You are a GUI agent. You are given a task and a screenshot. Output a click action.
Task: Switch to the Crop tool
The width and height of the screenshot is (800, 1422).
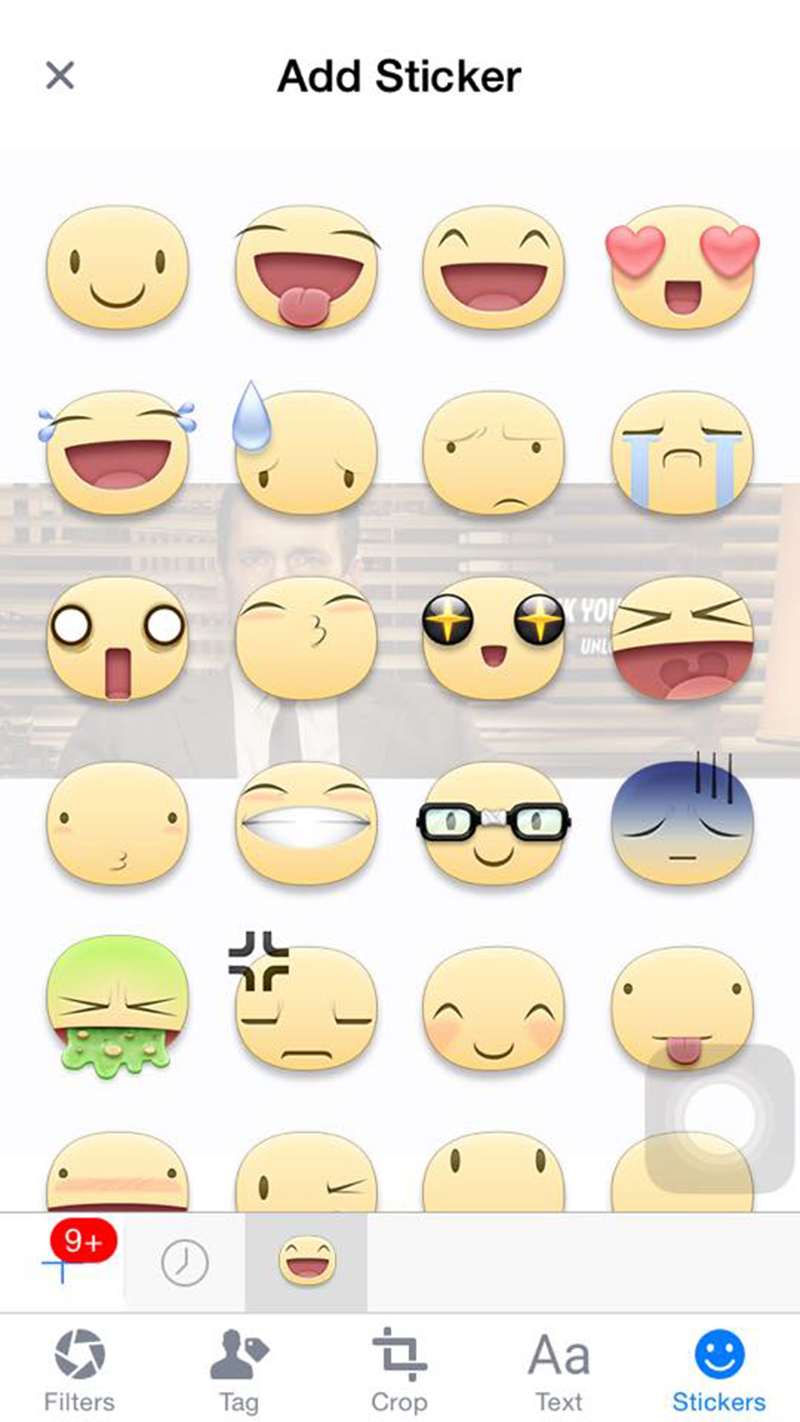point(399,1370)
